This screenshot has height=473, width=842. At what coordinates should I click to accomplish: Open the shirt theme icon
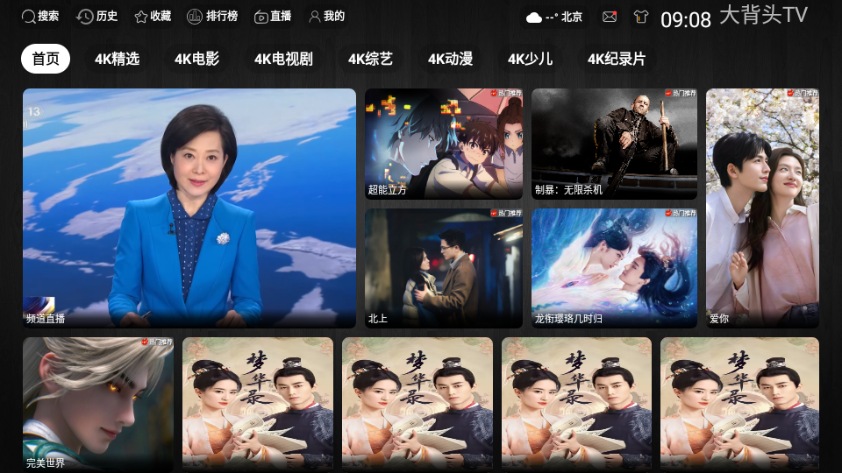click(x=641, y=17)
